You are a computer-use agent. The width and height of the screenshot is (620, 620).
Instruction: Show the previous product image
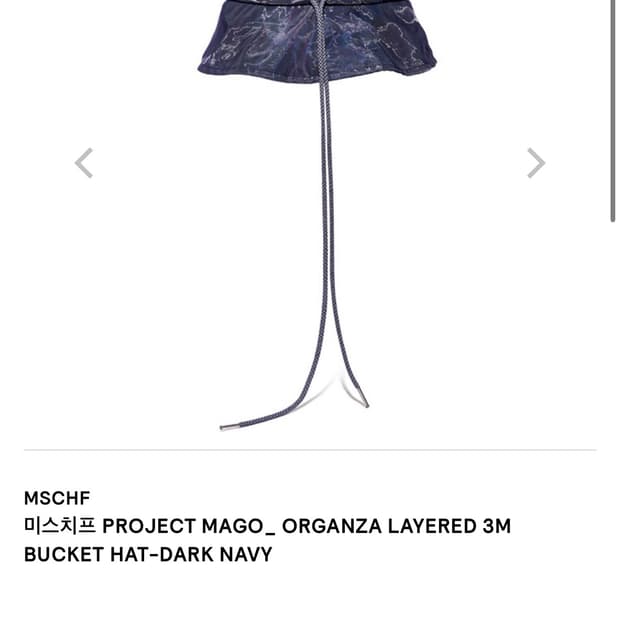[x=84, y=163]
